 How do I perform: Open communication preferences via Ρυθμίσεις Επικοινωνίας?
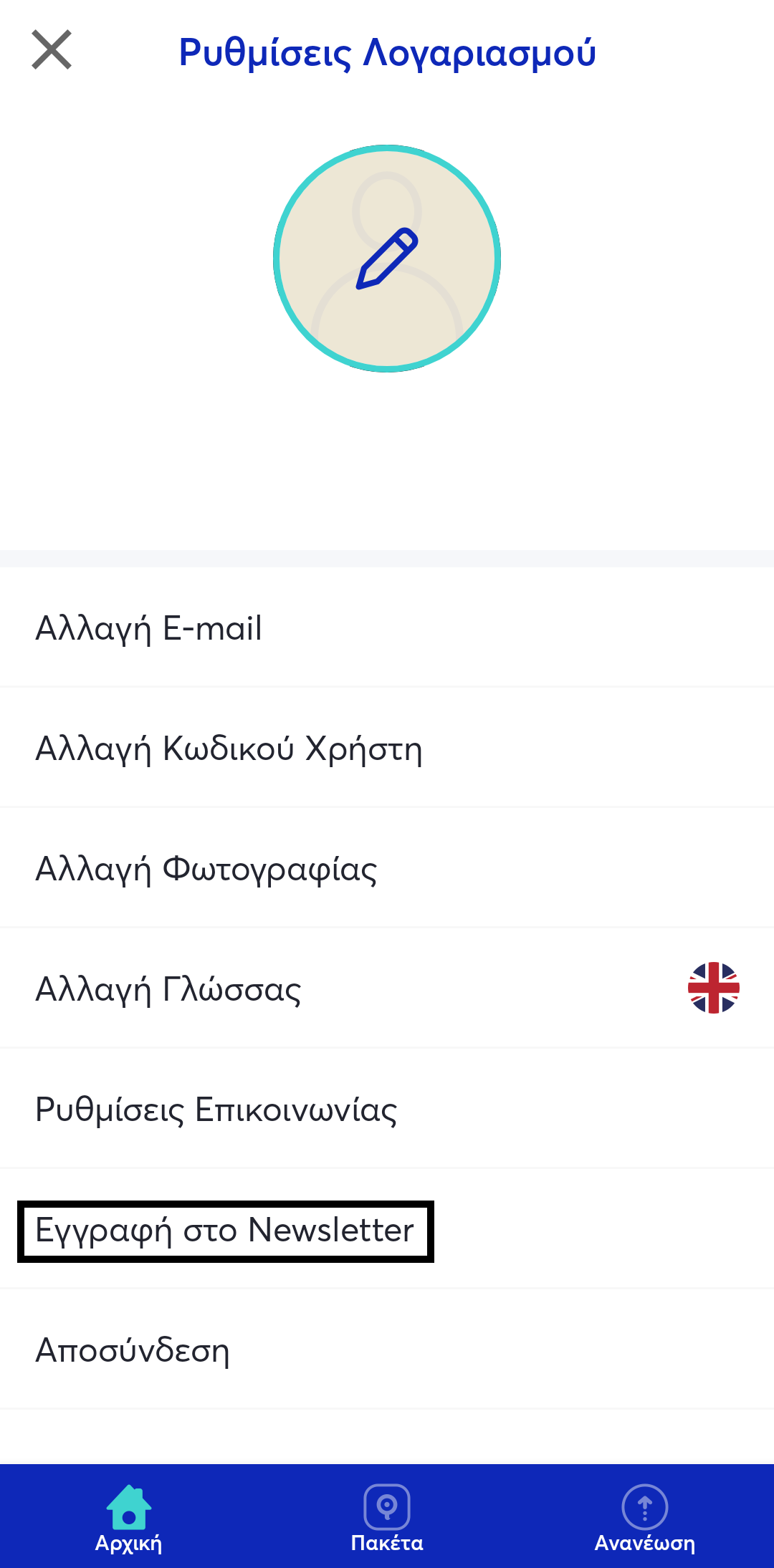pyautogui.click(x=216, y=1109)
